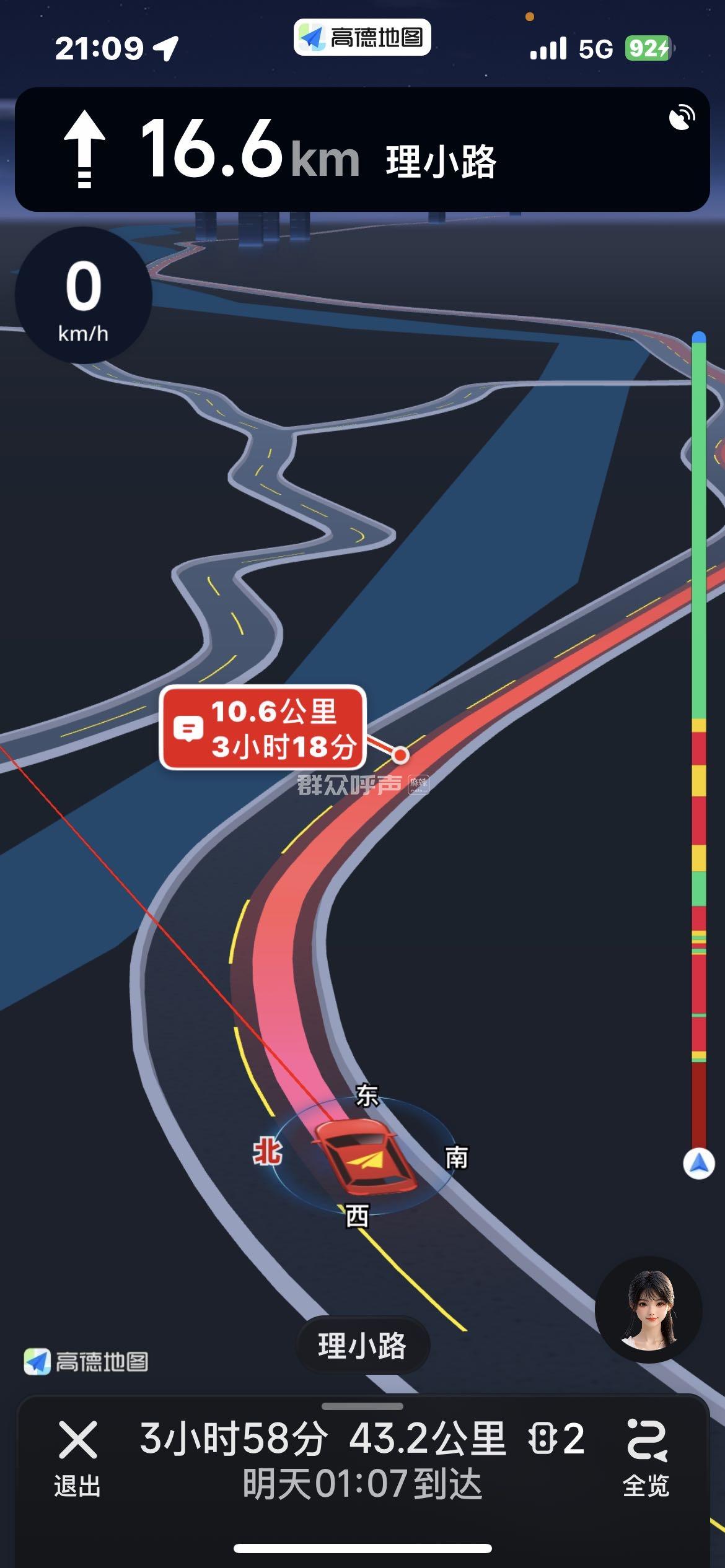Tap the 高德地图 return pill at top

pos(362,38)
